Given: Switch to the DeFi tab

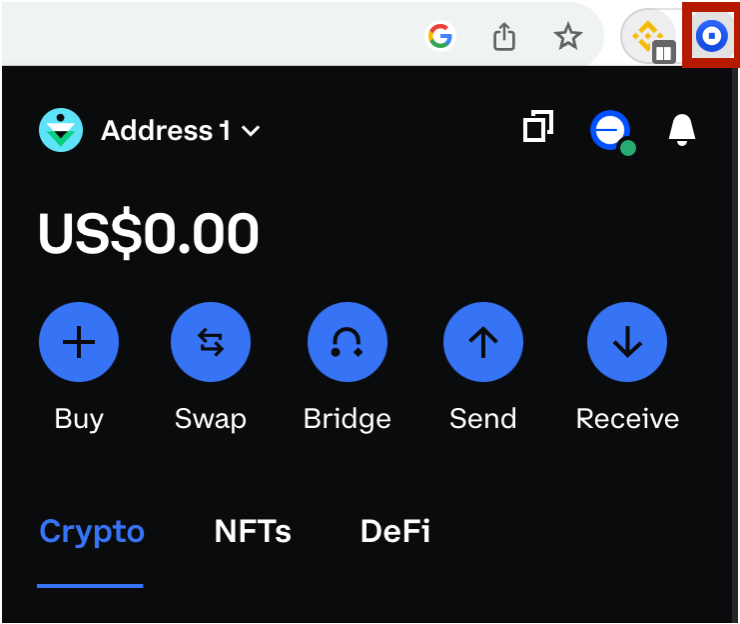Looking at the screenshot, I should pos(395,531).
